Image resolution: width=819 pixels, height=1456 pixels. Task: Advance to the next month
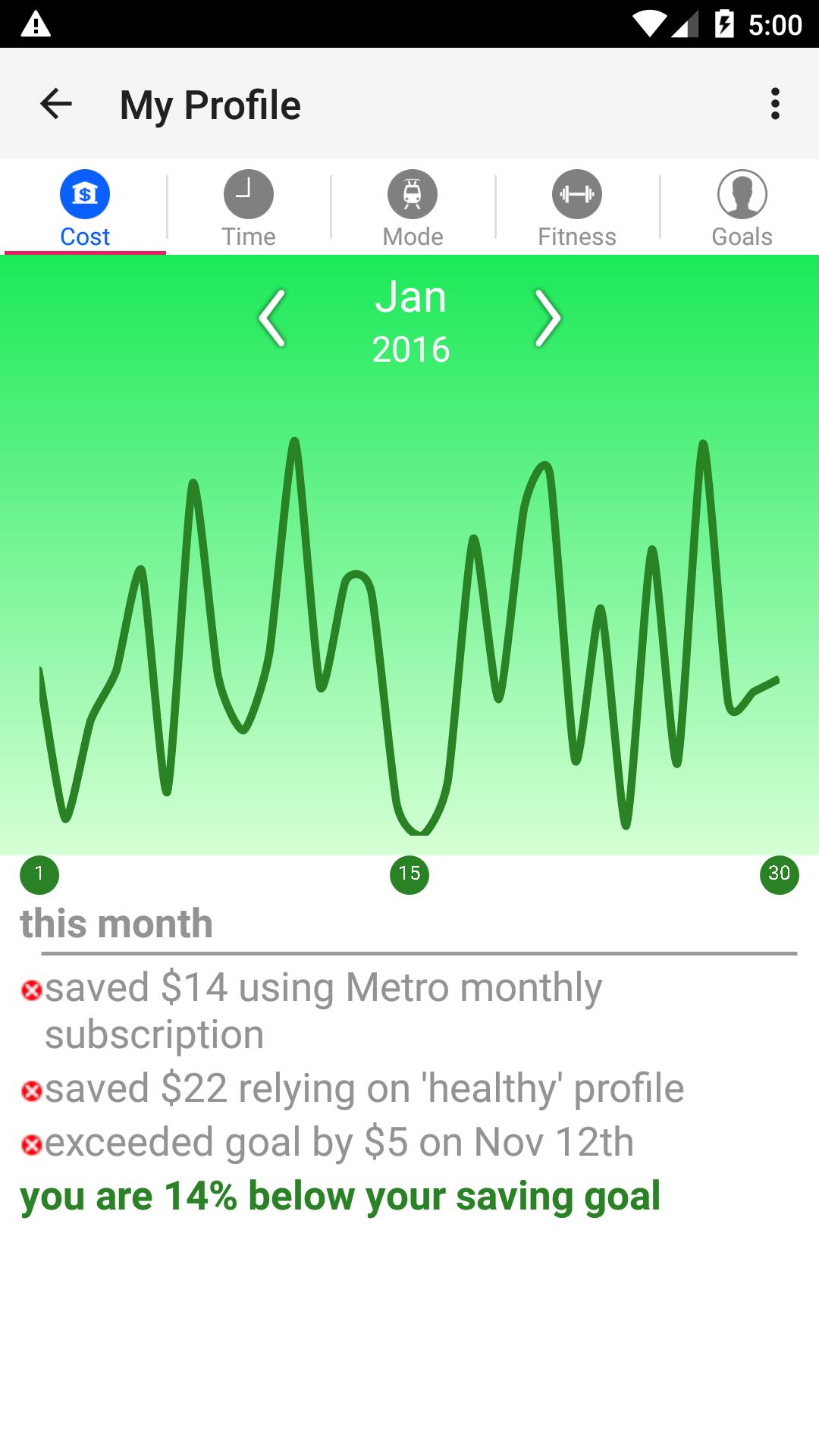tap(548, 318)
